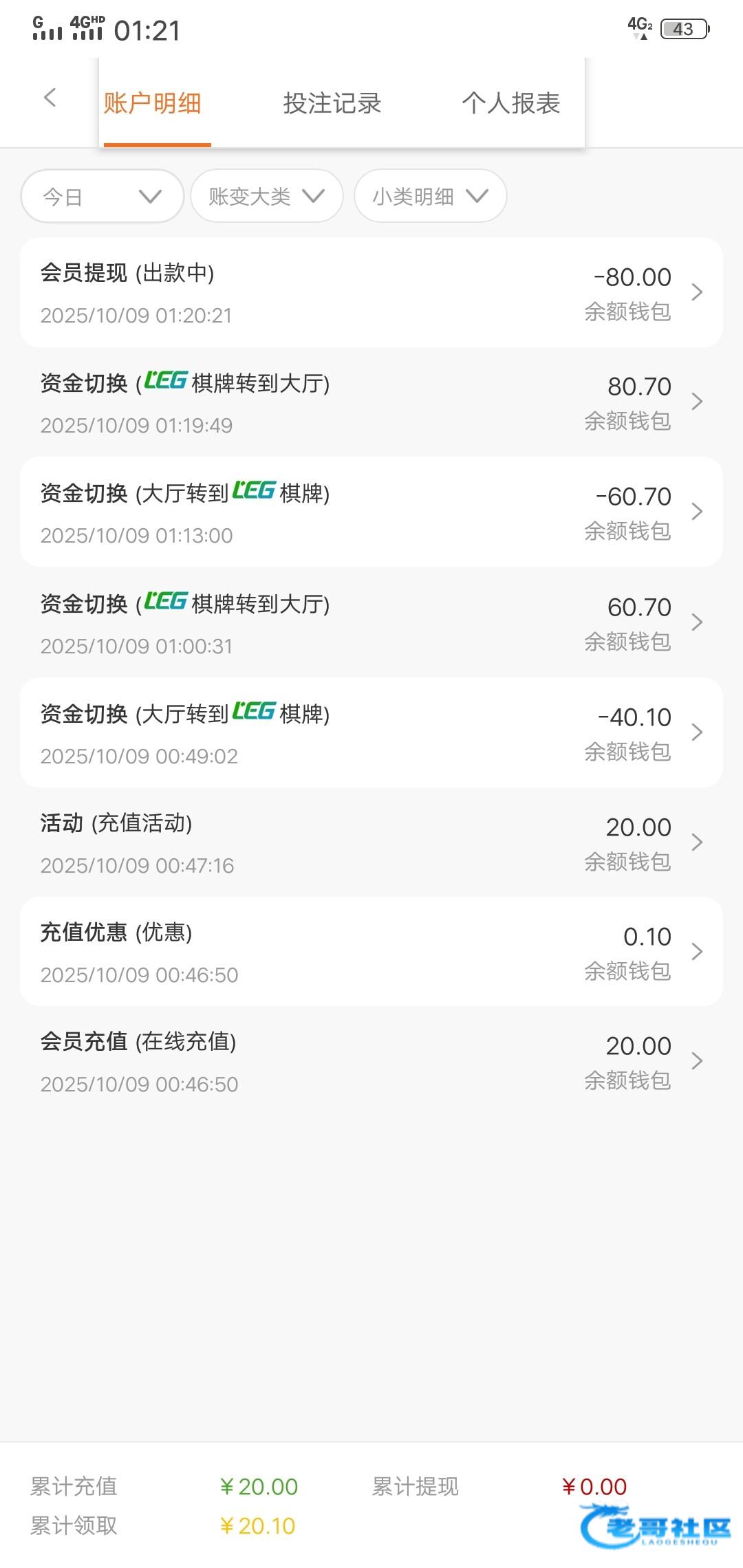Open the 60.70 资金切换 record
The width and height of the screenshot is (743, 1568).
tap(371, 623)
